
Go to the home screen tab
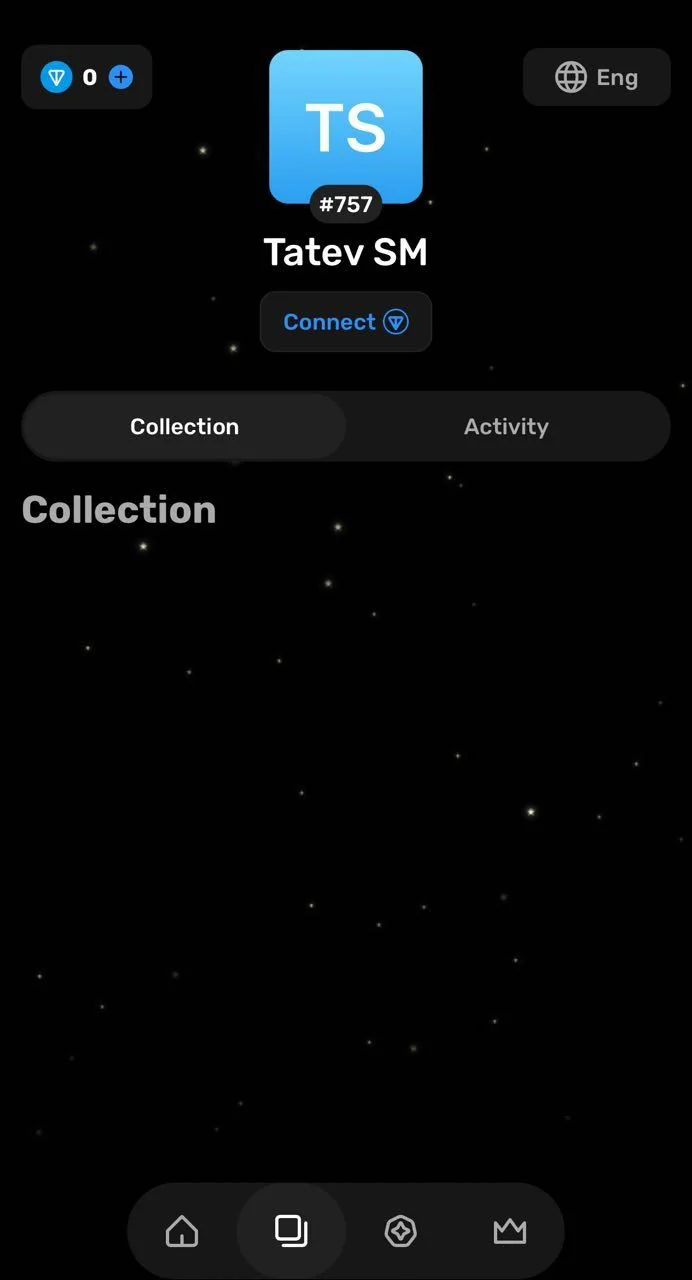(x=182, y=1231)
